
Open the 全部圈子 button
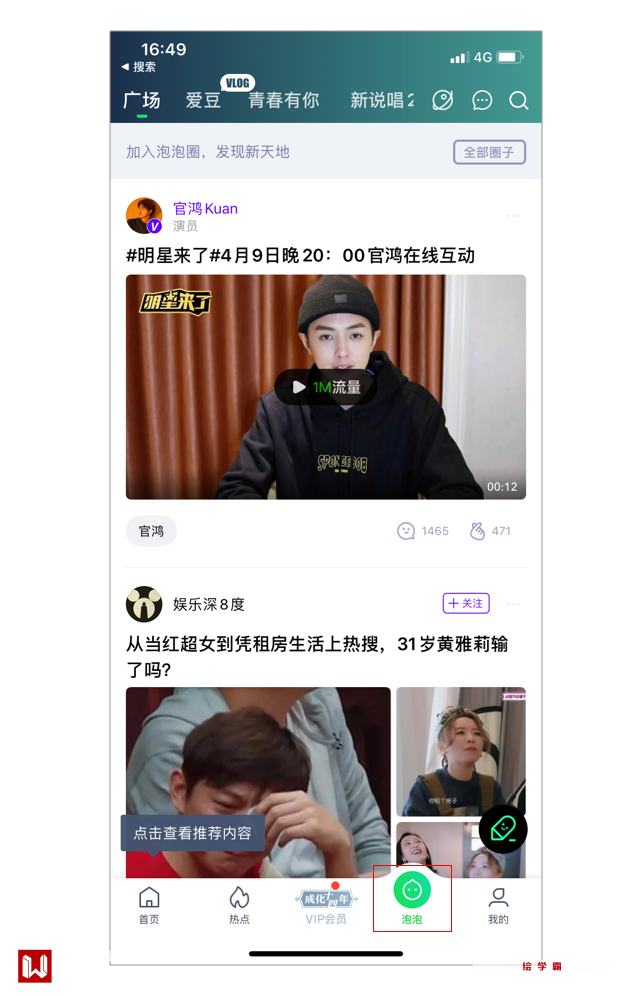(489, 152)
